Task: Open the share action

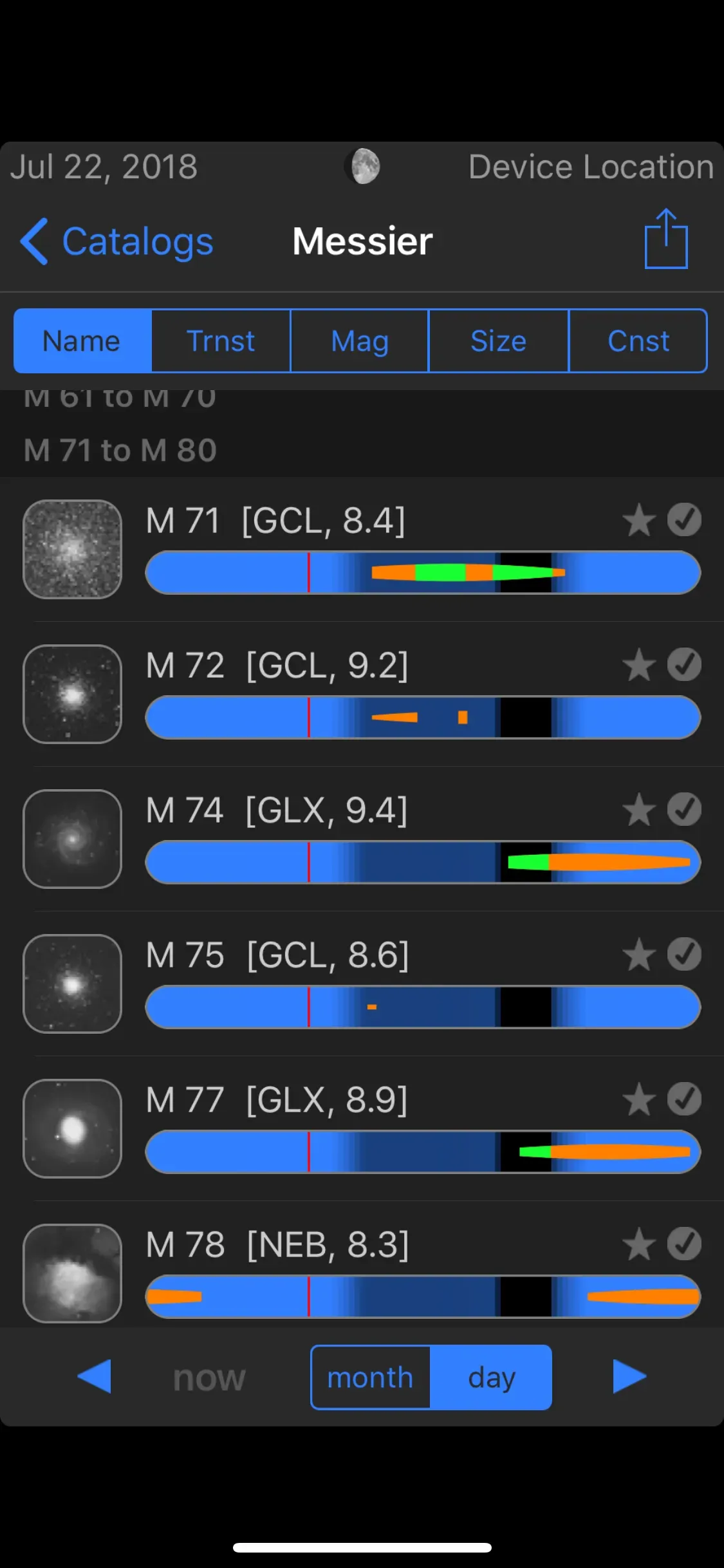Action: pos(666,239)
